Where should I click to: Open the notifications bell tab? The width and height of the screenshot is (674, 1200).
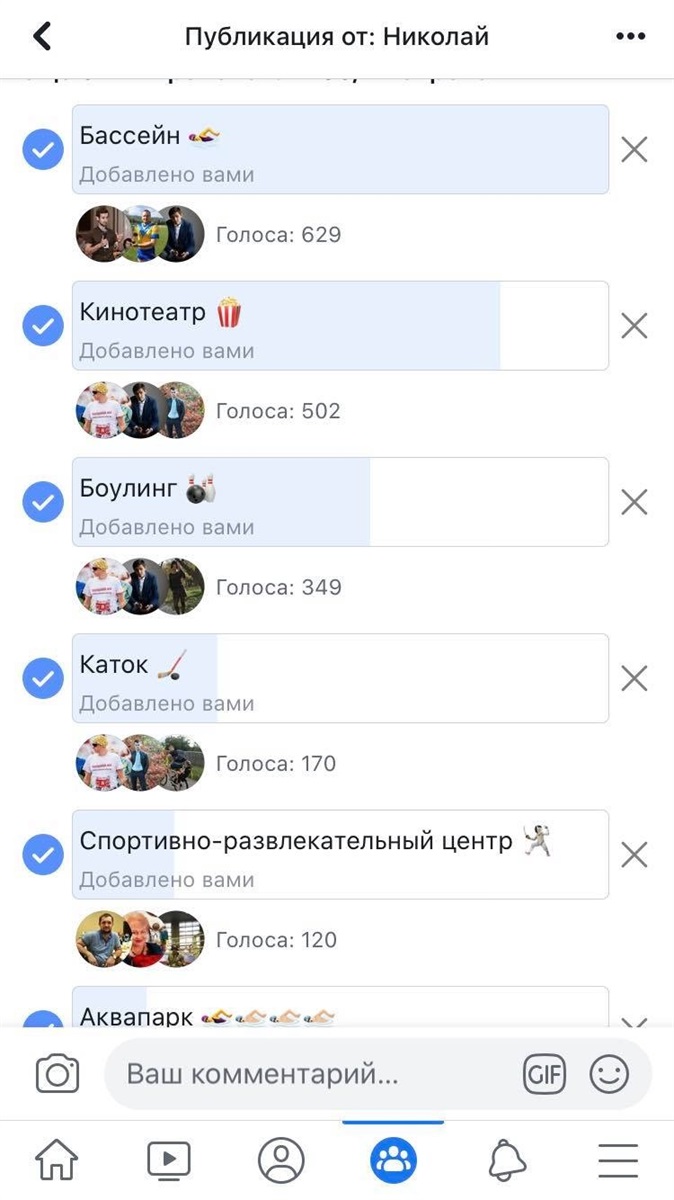coord(507,1161)
